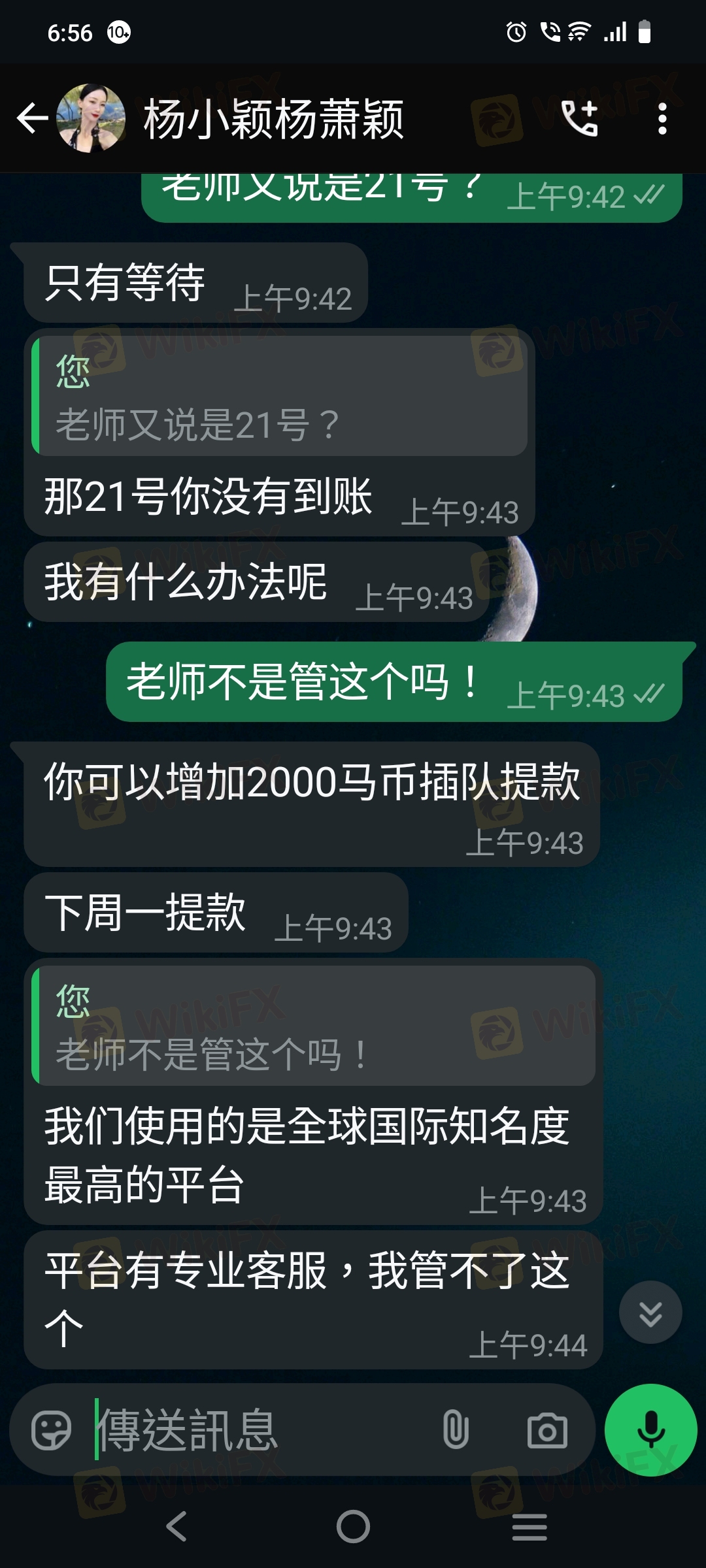Open recent apps from navigation bar
The height and width of the screenshot is (1568, 706).
(x=529, y=1527)
